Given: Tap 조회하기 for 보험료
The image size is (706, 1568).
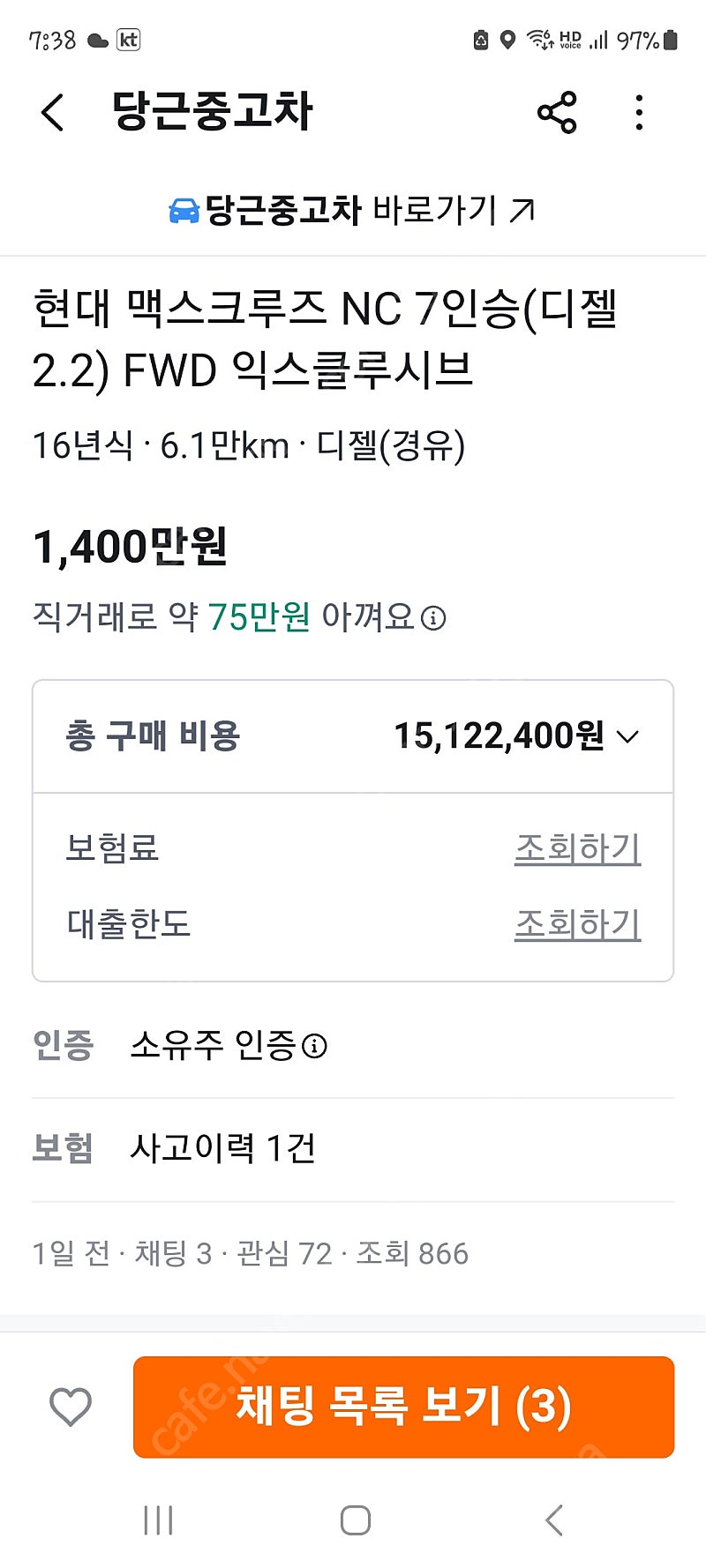Looking at the screenshot, I should tap(577, 848).
